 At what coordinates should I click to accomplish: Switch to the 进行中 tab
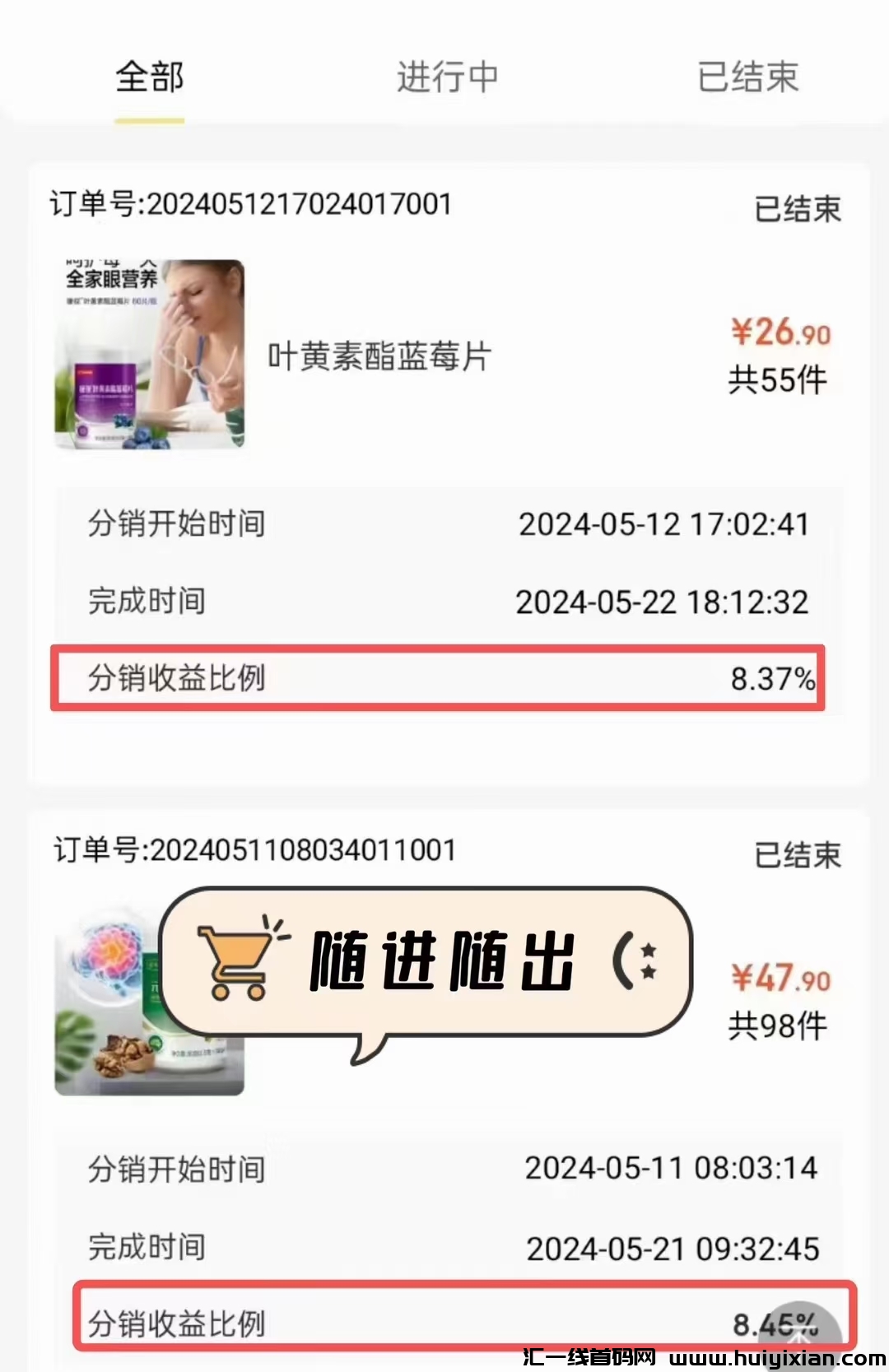[x=447, y=77]
